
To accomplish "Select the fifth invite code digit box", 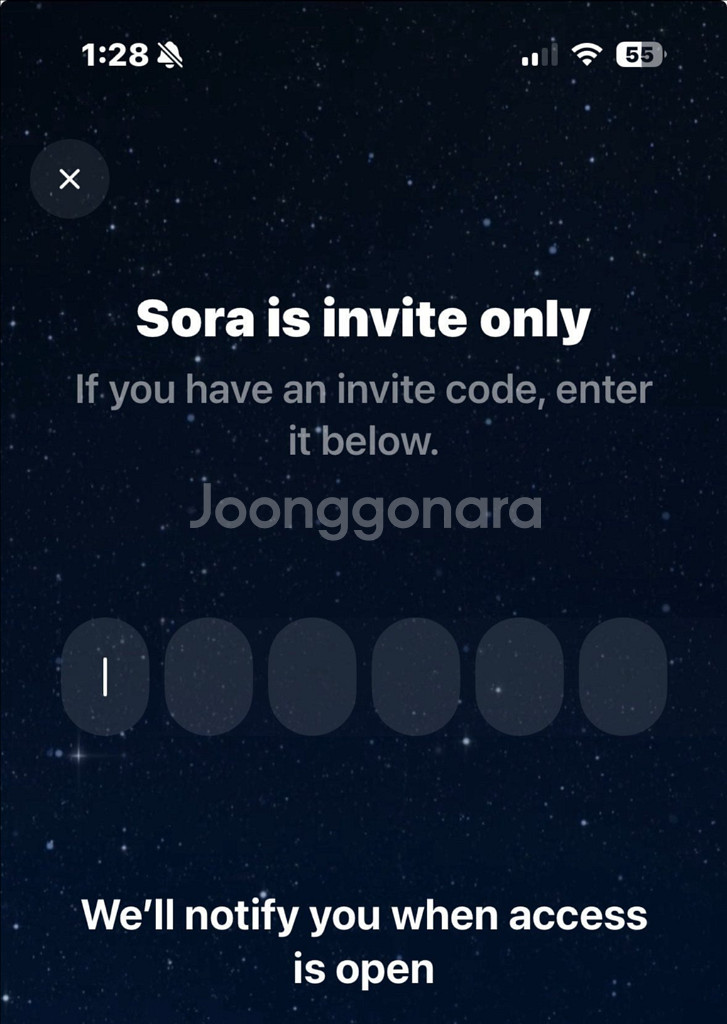I will [519, 677].
